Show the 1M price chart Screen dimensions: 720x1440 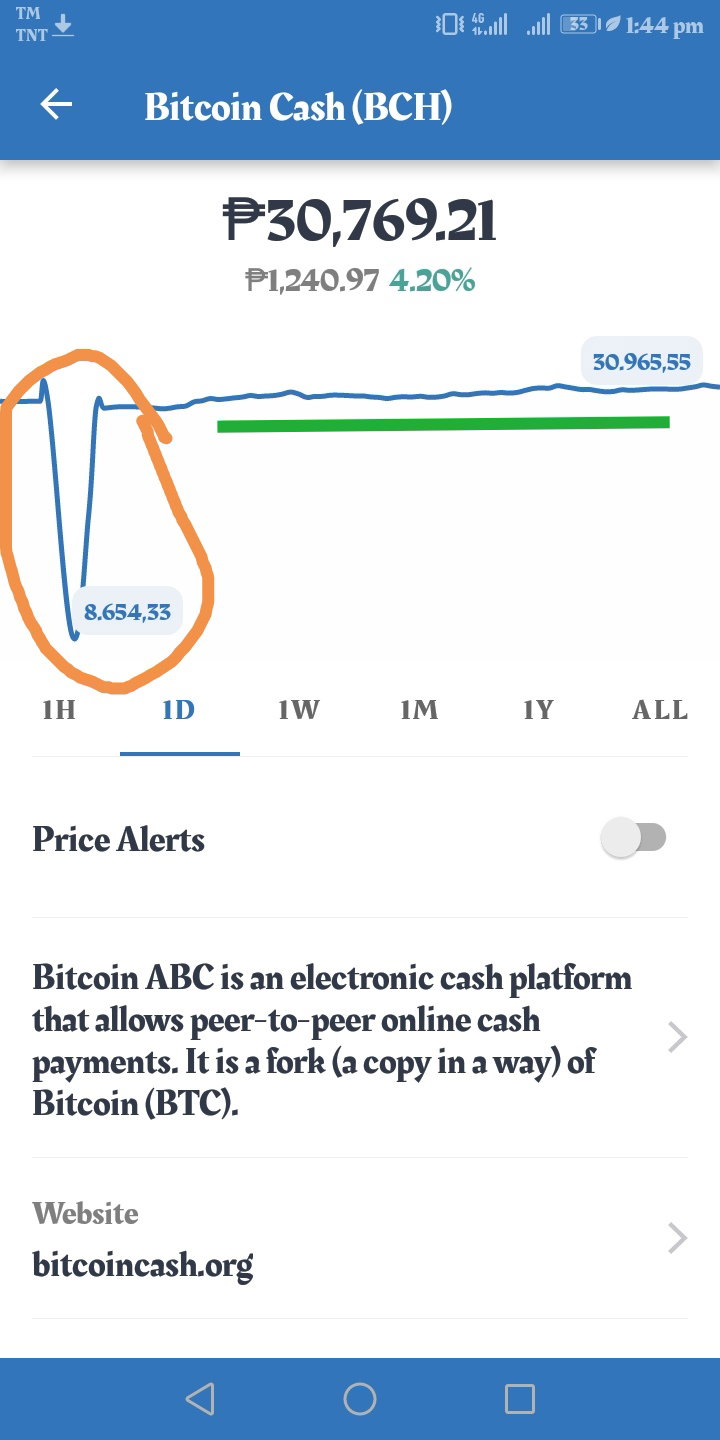pos(419,710)
